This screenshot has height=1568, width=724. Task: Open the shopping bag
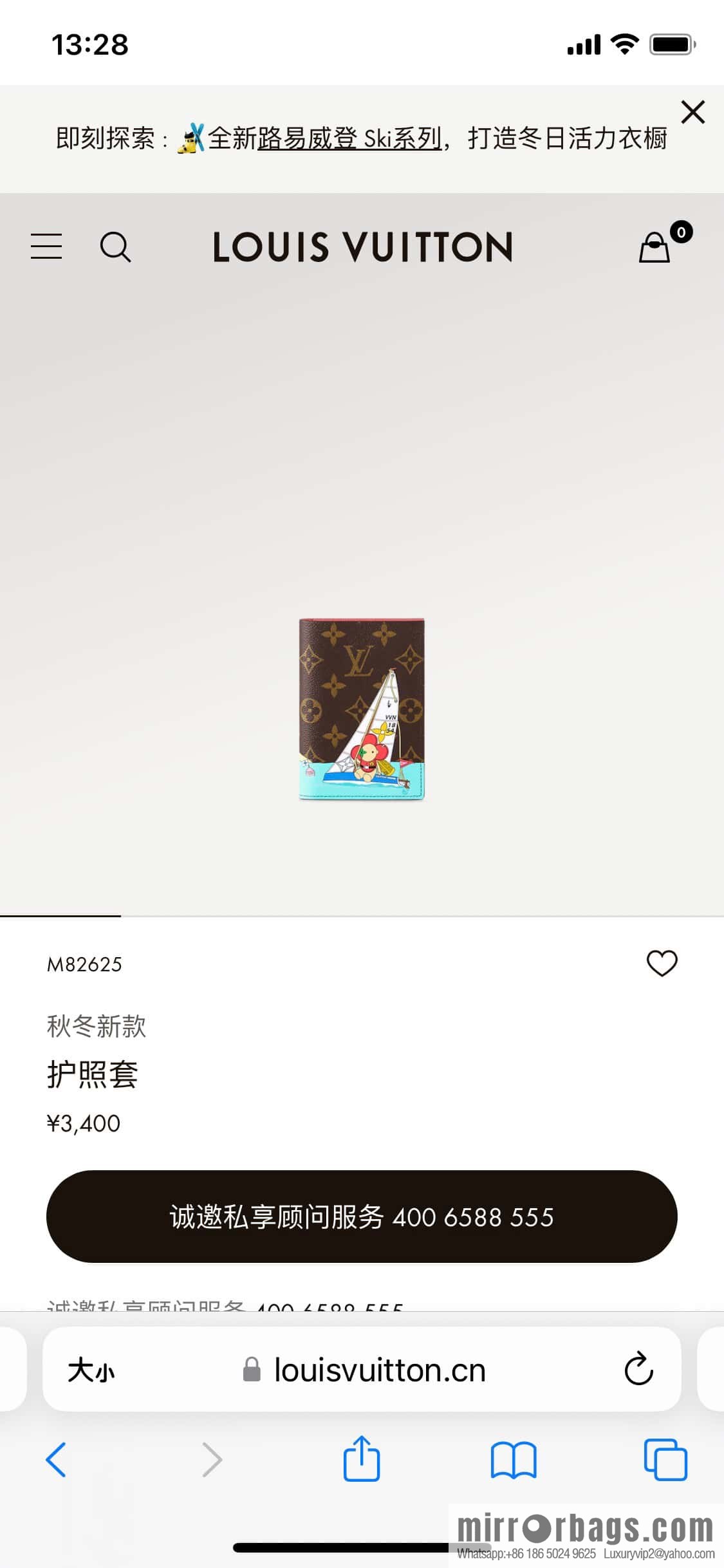point(655,247)
